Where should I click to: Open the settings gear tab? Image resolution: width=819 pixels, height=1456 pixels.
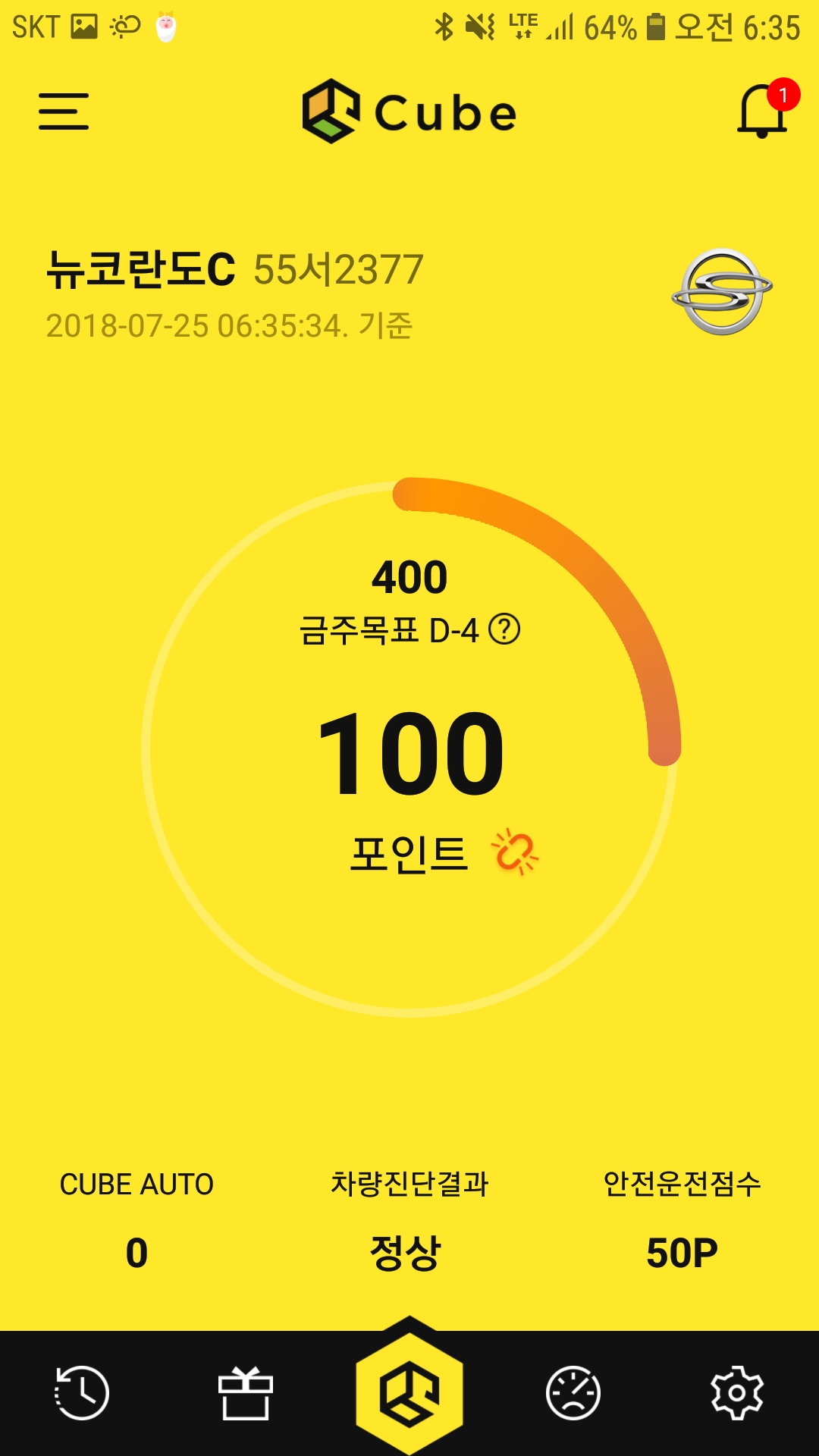736,1393
